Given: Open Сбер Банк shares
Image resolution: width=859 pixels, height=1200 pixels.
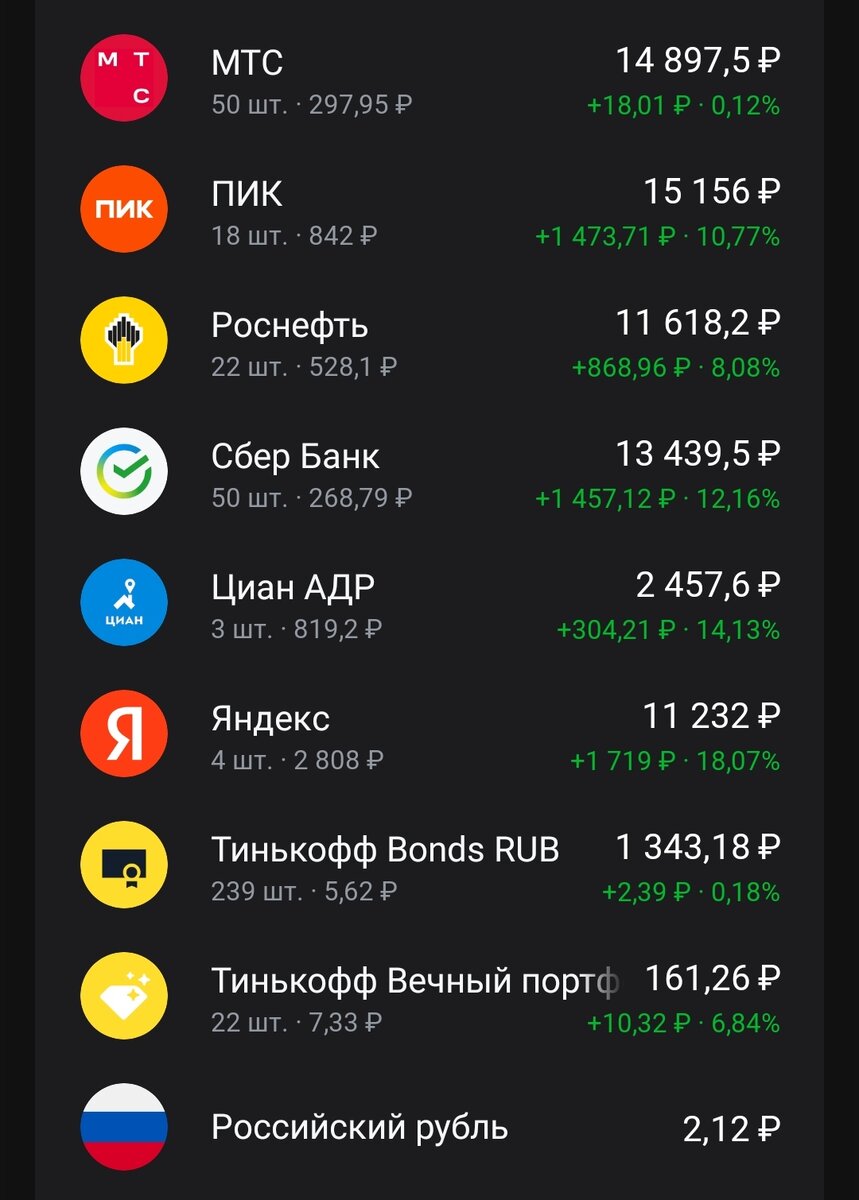Looking at the screenshot, I should (430, 473).
